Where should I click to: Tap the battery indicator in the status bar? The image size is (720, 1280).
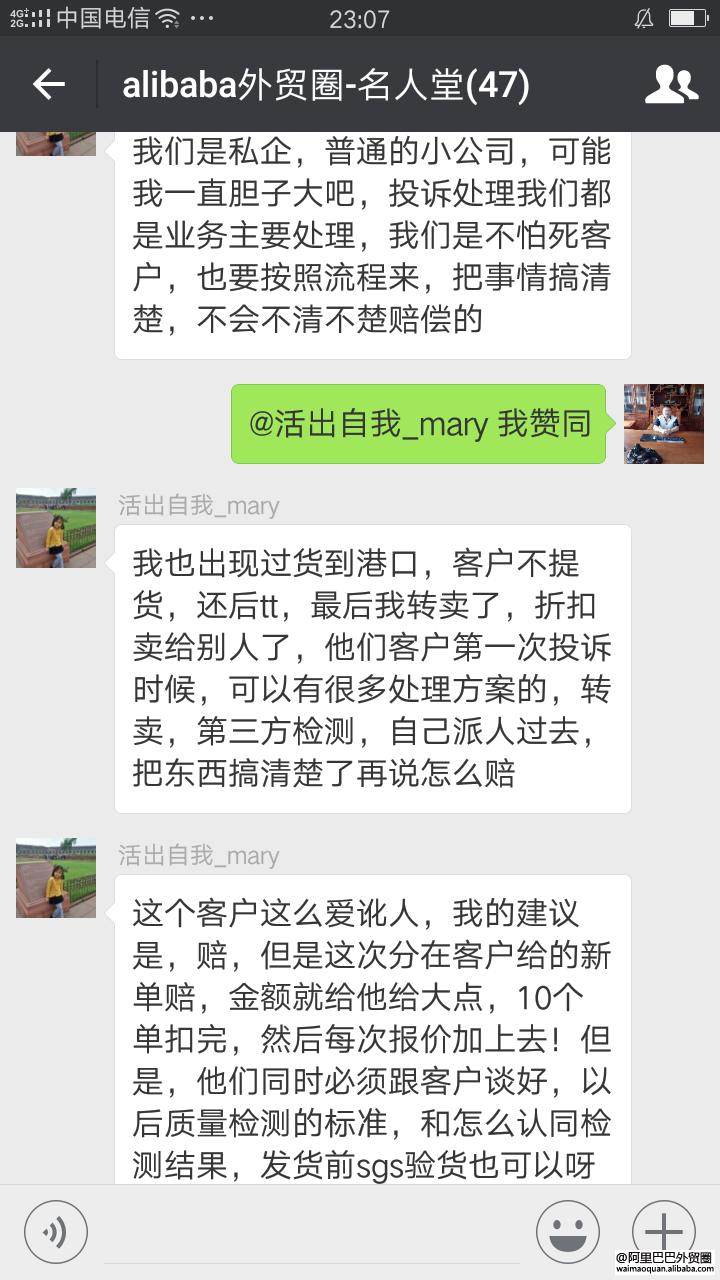pos(688,16)
